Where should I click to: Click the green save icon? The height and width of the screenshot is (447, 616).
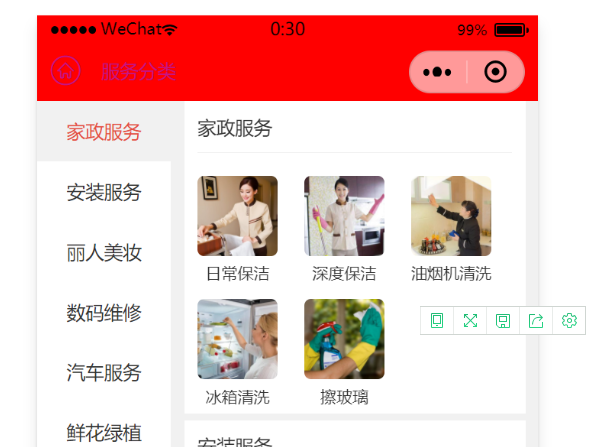(x=503, y=320)
